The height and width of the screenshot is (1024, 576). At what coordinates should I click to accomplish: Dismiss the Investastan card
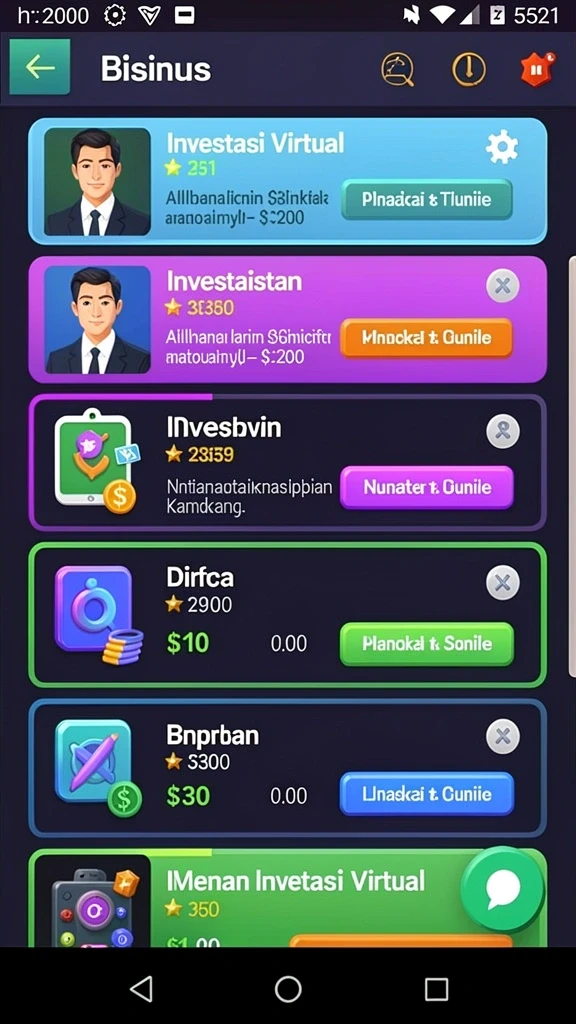pos(503,286)
